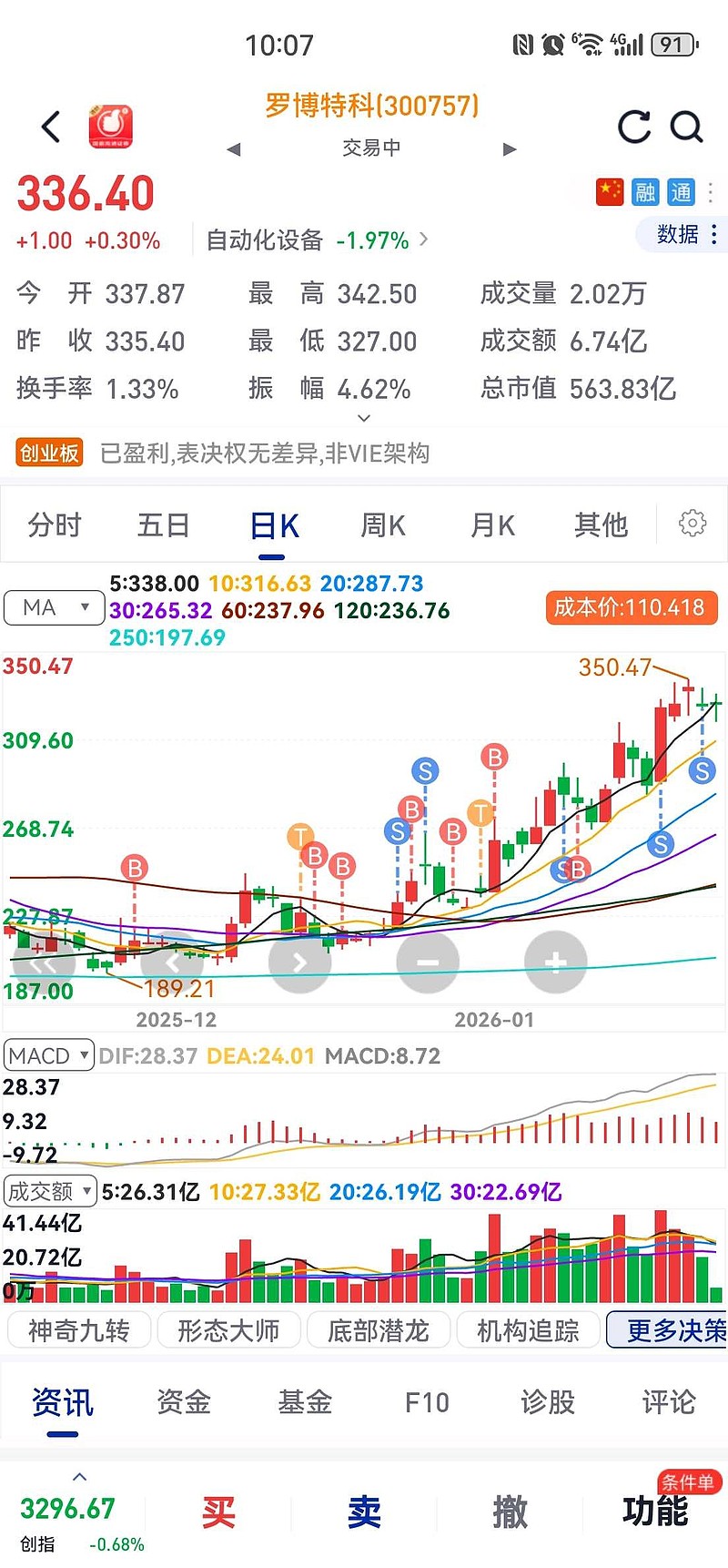The width and height of the screenshot is (728, 1568).
Task: Click the refresh icon
Action: click(x=634, y=127)
